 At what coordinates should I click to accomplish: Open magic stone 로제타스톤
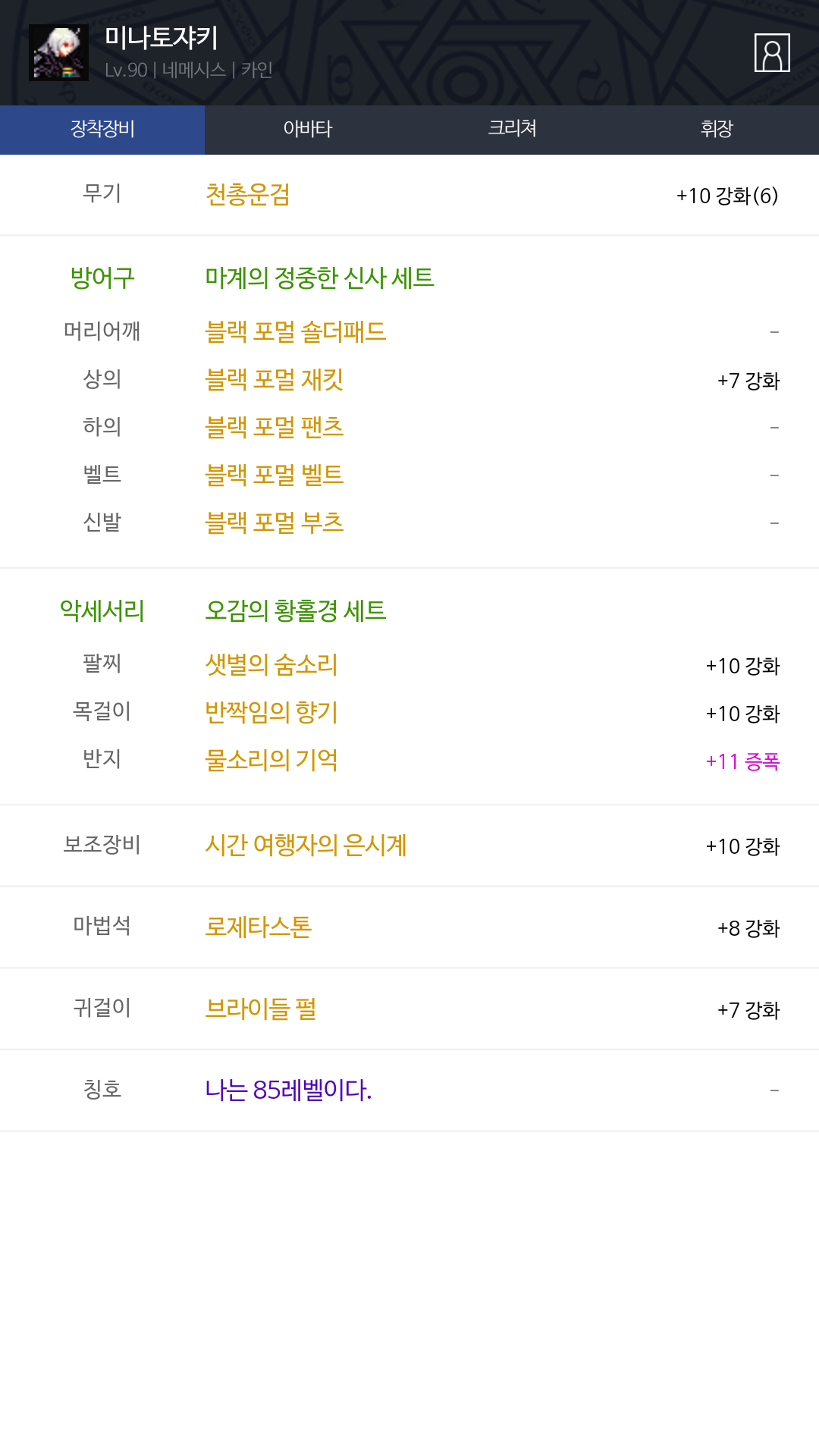(259, 927)
